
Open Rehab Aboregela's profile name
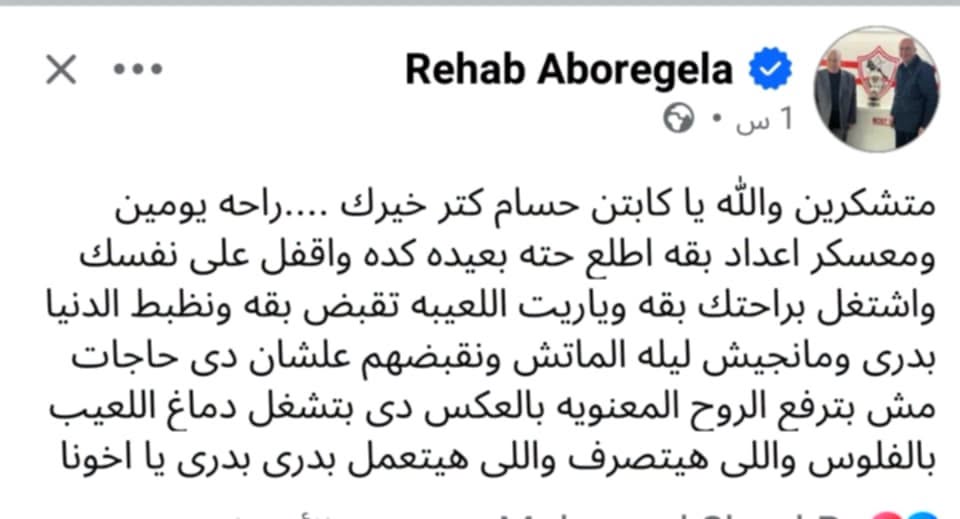point(569,69)
